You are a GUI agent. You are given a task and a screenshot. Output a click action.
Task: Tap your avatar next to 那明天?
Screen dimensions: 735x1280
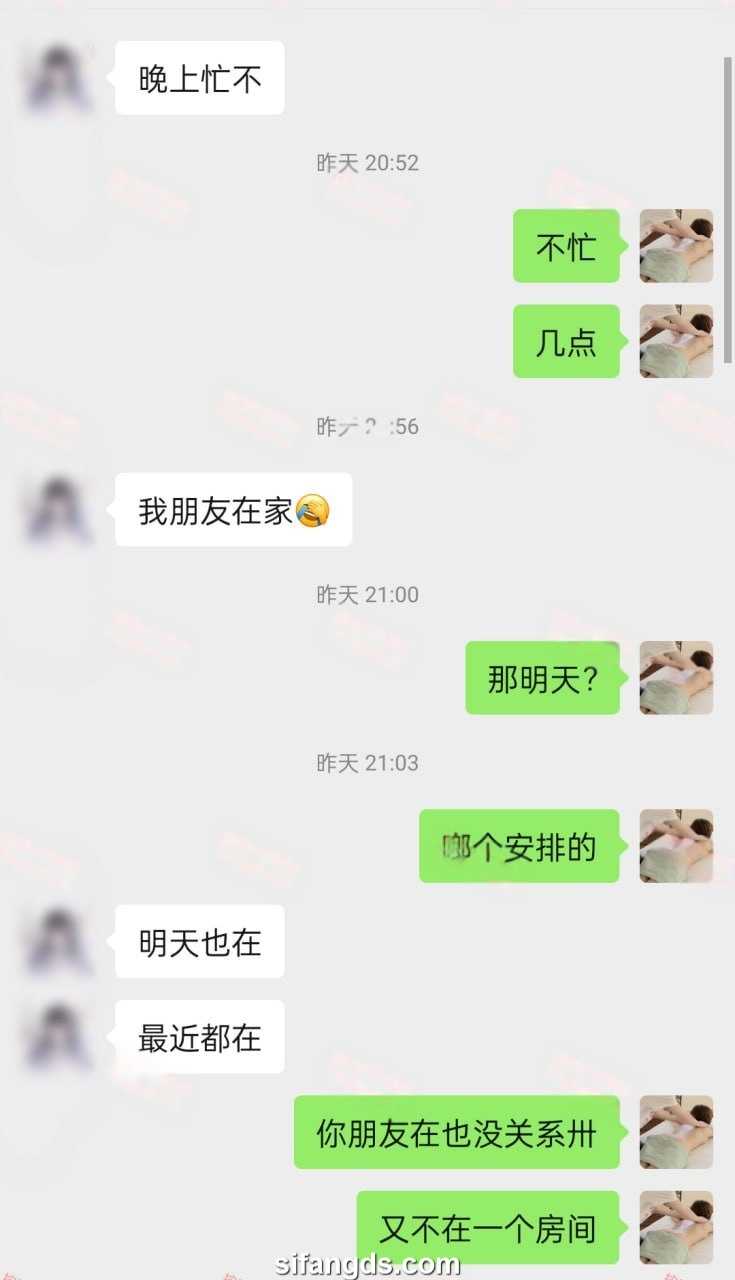click(676, 678)
